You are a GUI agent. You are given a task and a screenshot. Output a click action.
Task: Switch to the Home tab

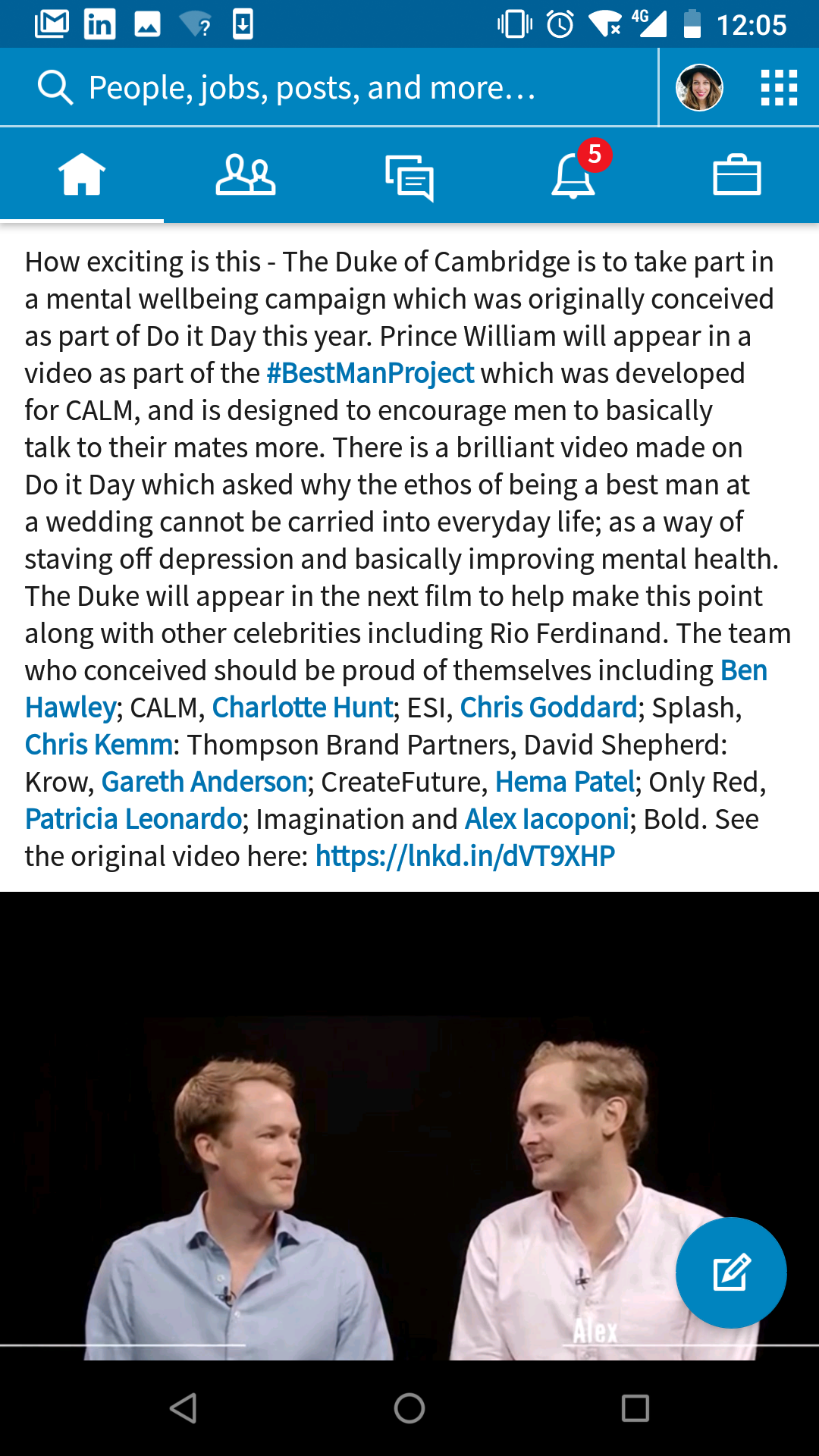pyautogui.click(x=82, y=174)
